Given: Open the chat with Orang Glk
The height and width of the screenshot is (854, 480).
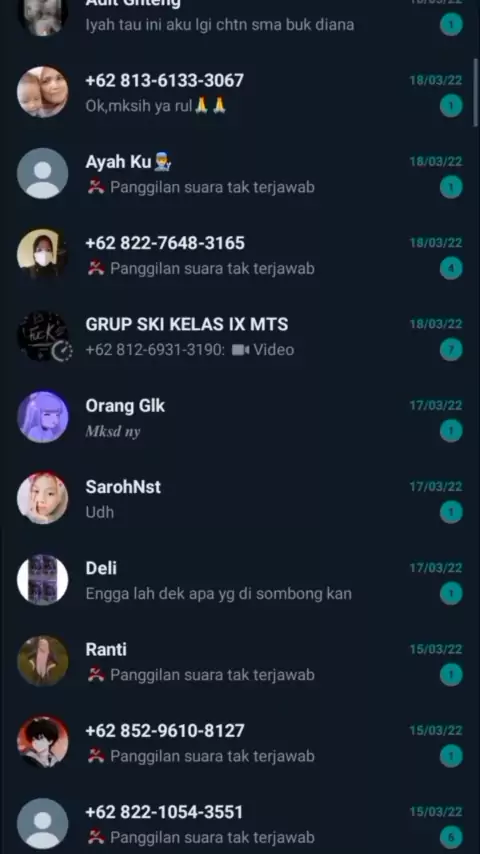Looking at the screenshot, I should (240, 418).
